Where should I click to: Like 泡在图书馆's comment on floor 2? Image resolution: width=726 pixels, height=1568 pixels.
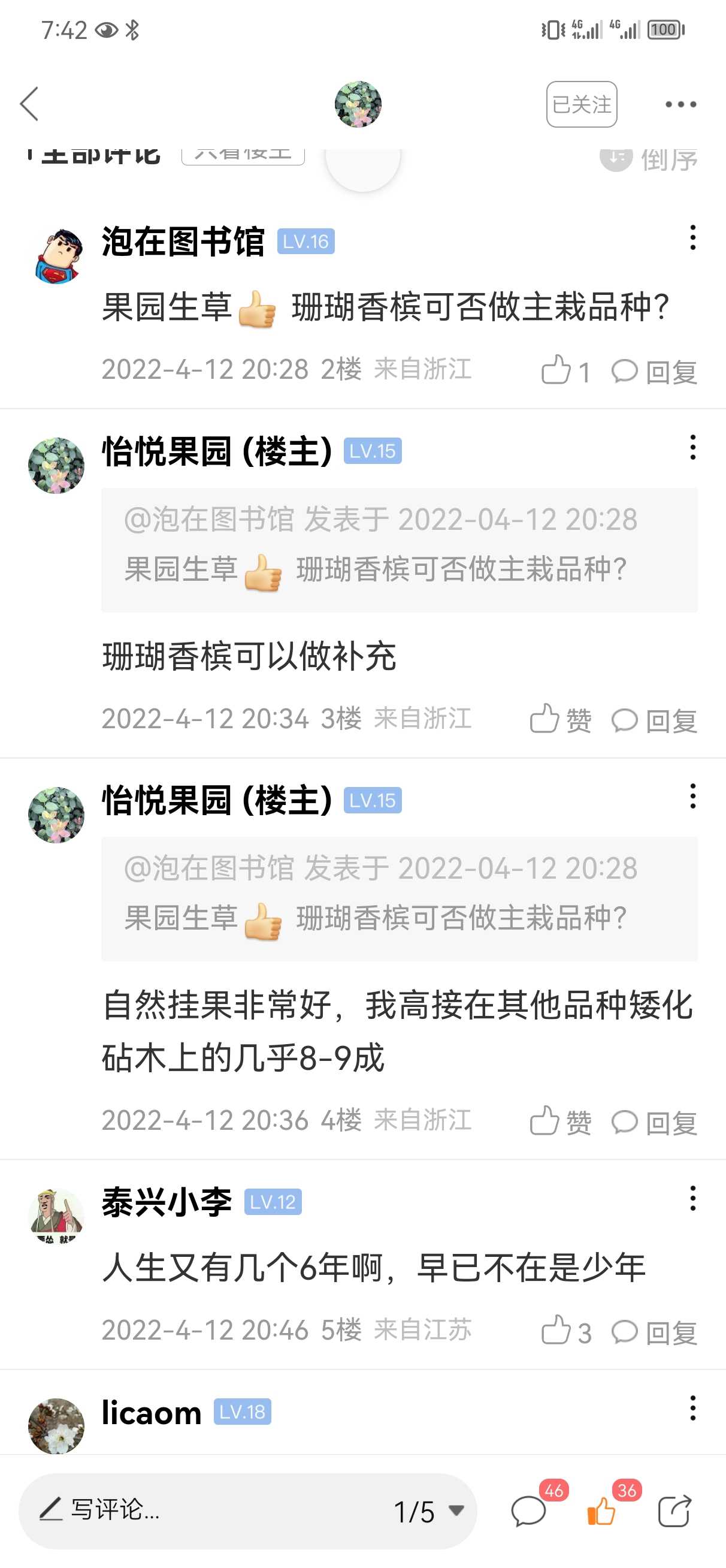565,370
